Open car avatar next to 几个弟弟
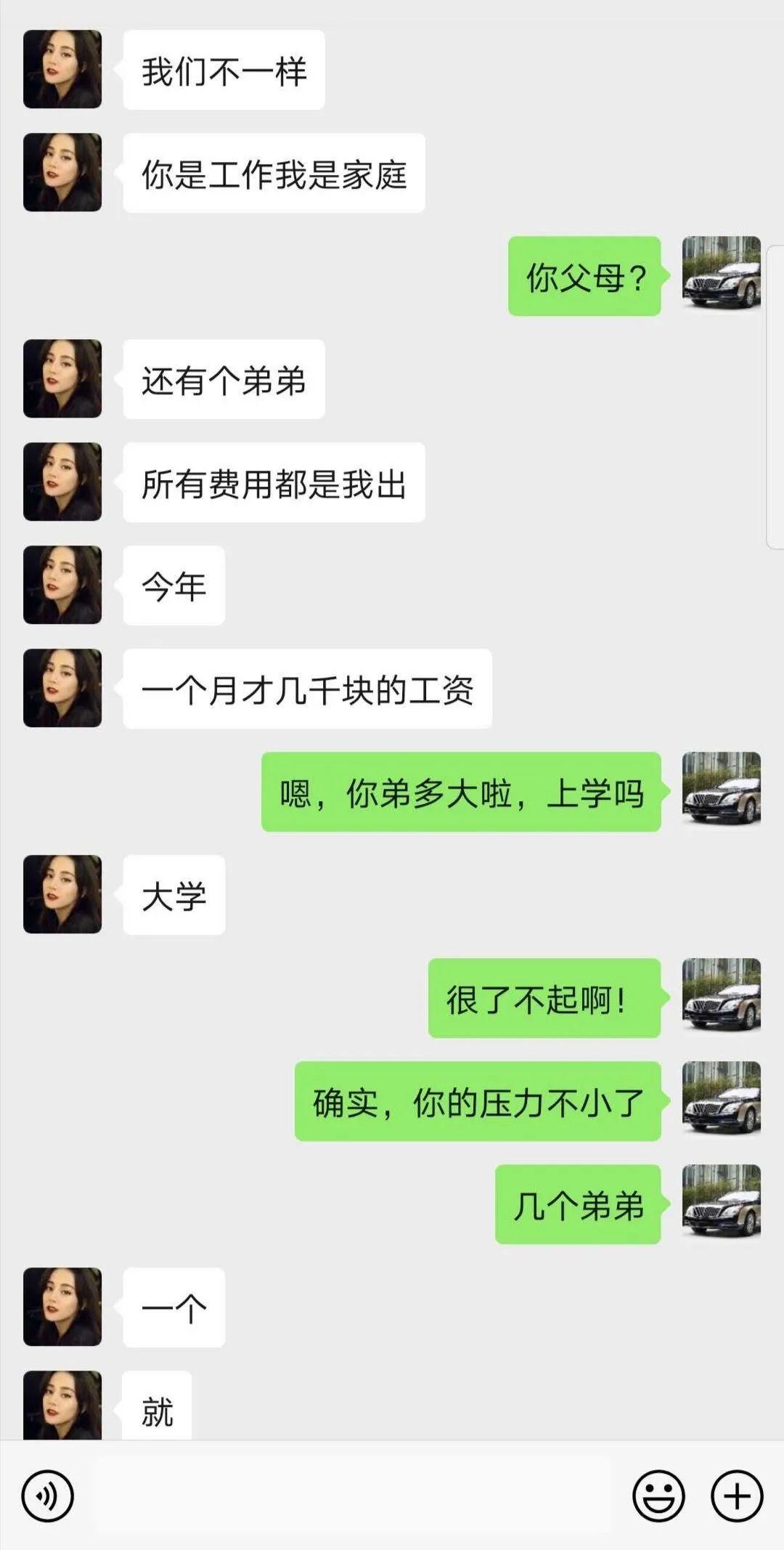Screen dimensions: 784x1550 pyautogui.click(x=721, y=1204)
